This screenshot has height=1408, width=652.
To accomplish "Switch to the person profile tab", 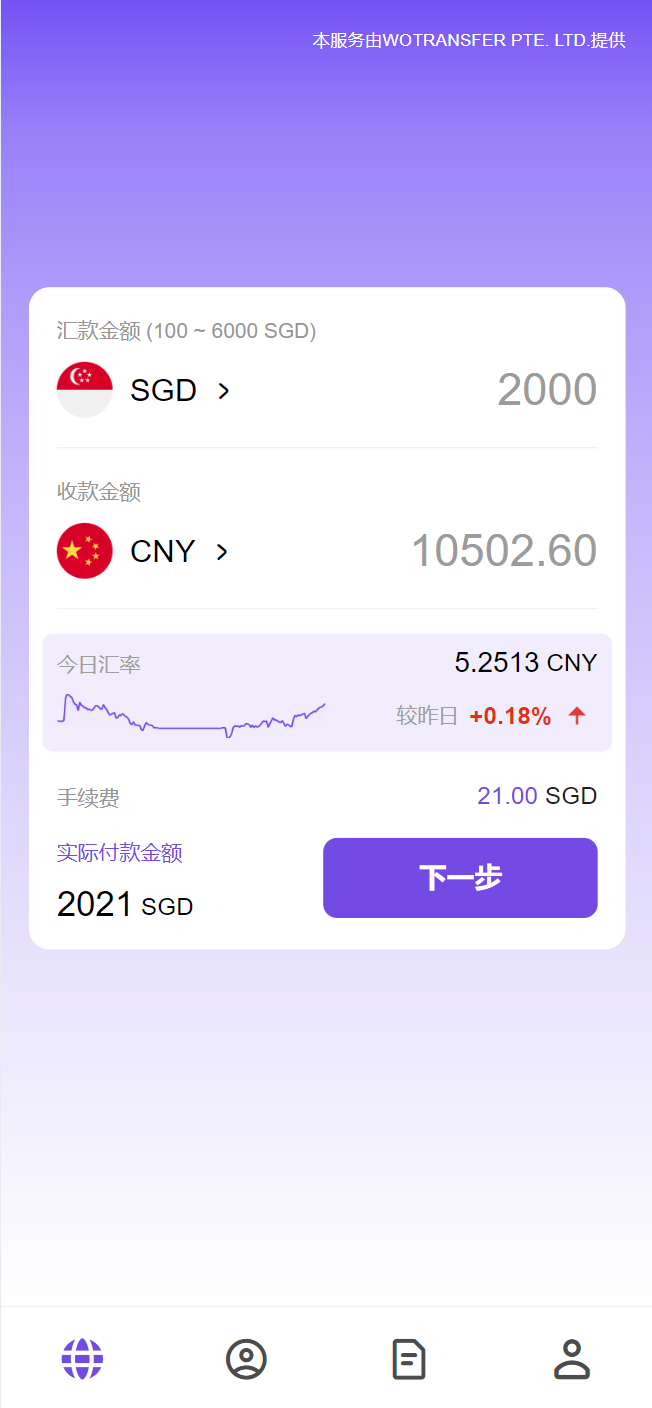I will point(572,1359).
